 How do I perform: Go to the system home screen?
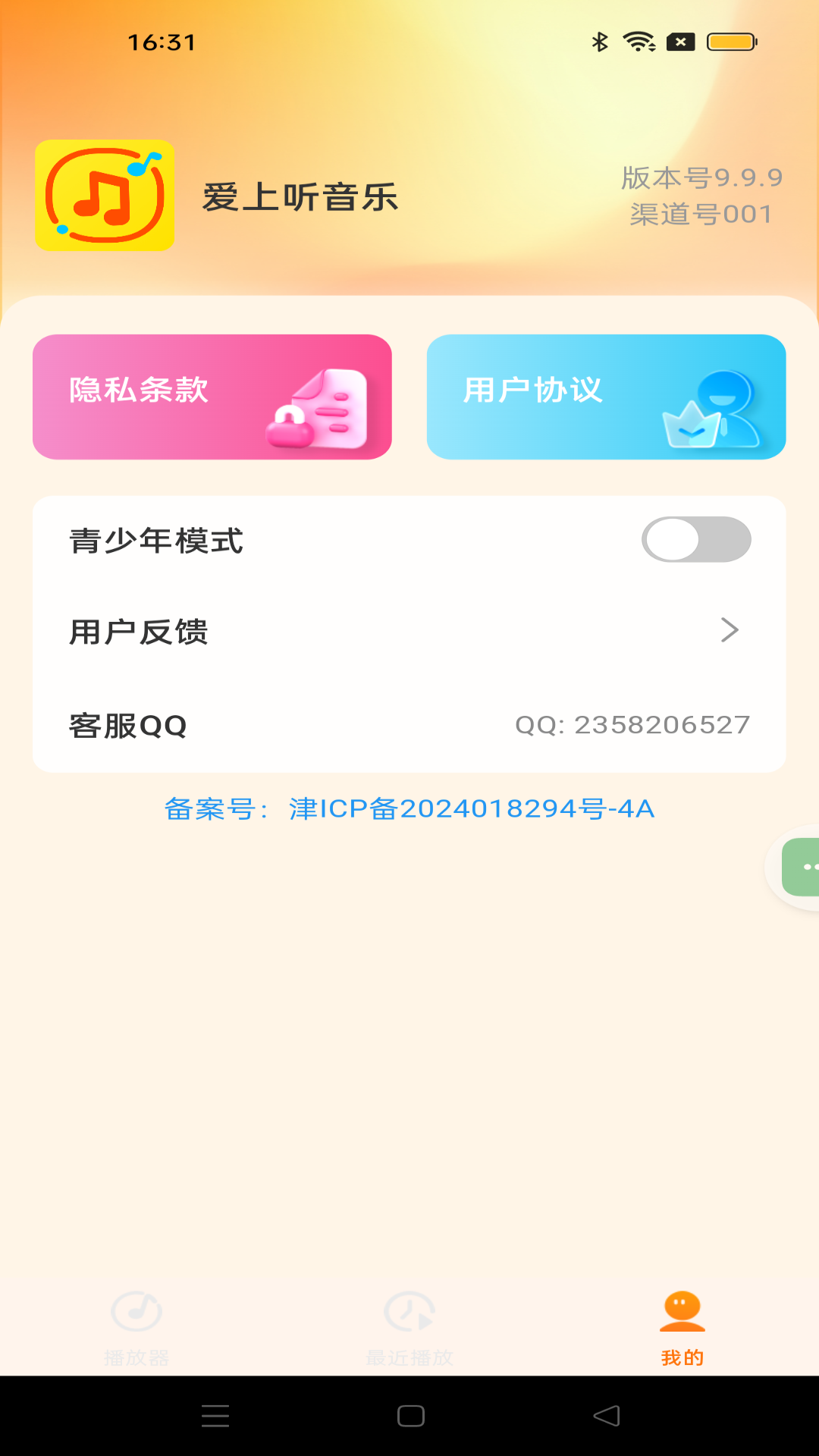tap(410, 1416)
